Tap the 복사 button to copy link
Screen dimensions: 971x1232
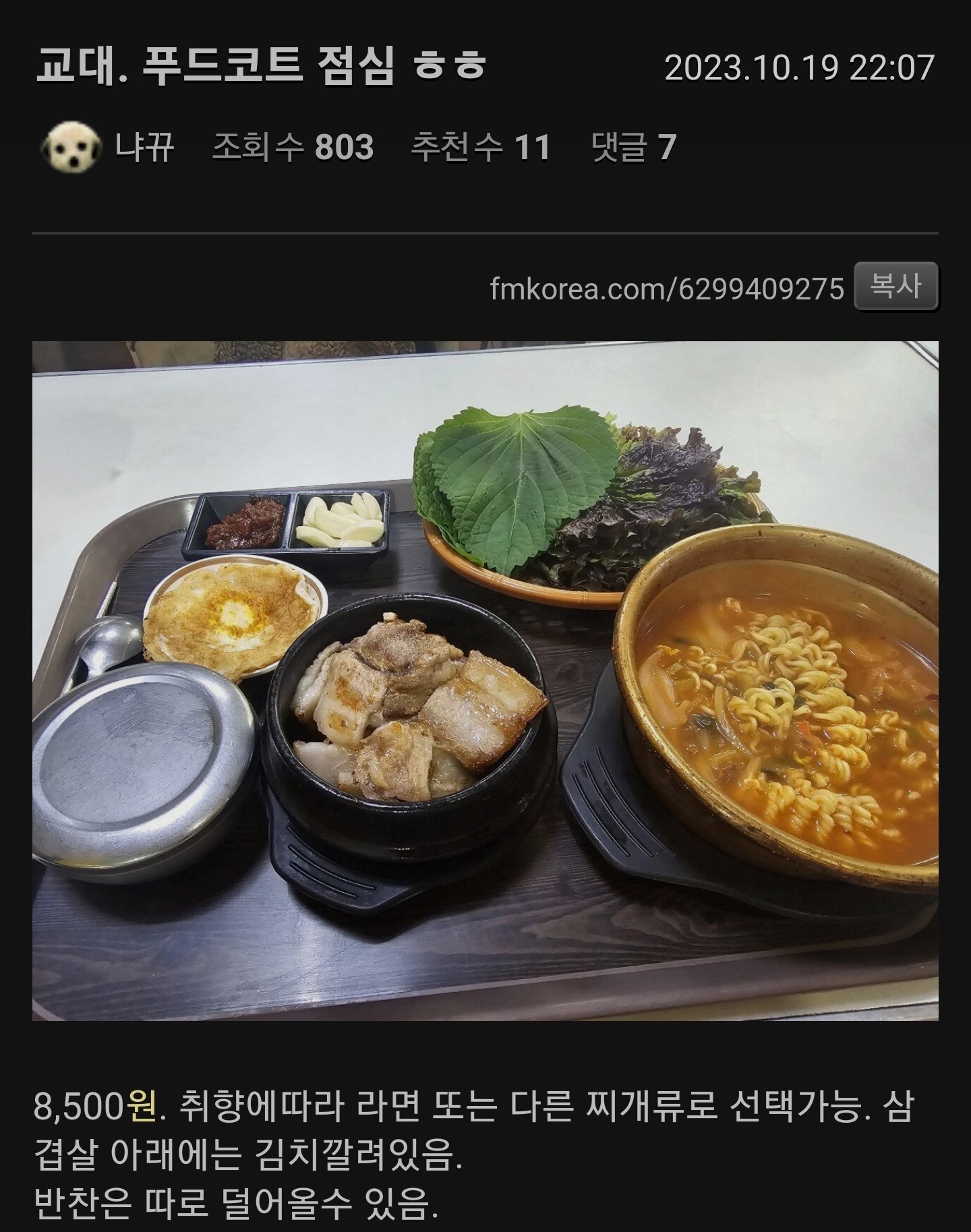(x=895, y=287)
